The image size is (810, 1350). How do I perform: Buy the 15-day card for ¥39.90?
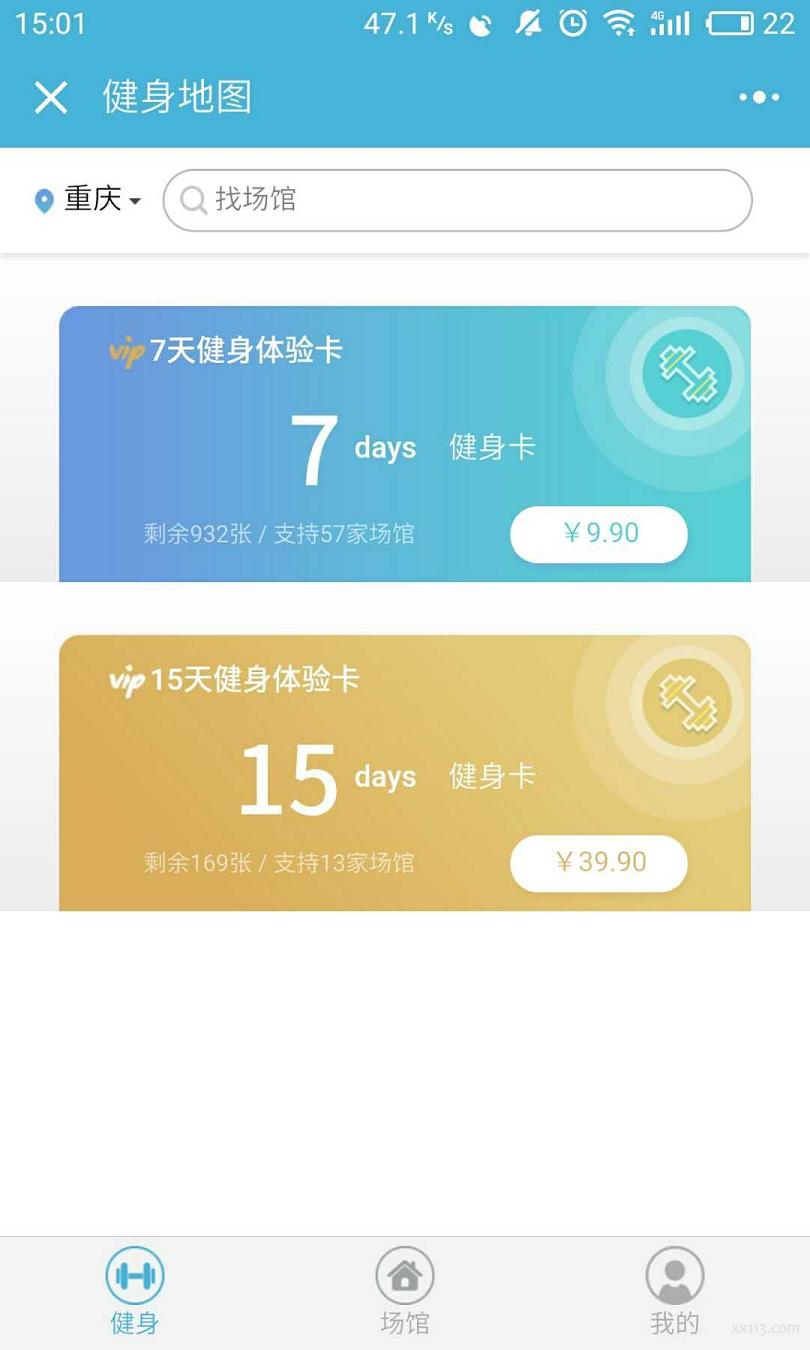click(599, 863)
